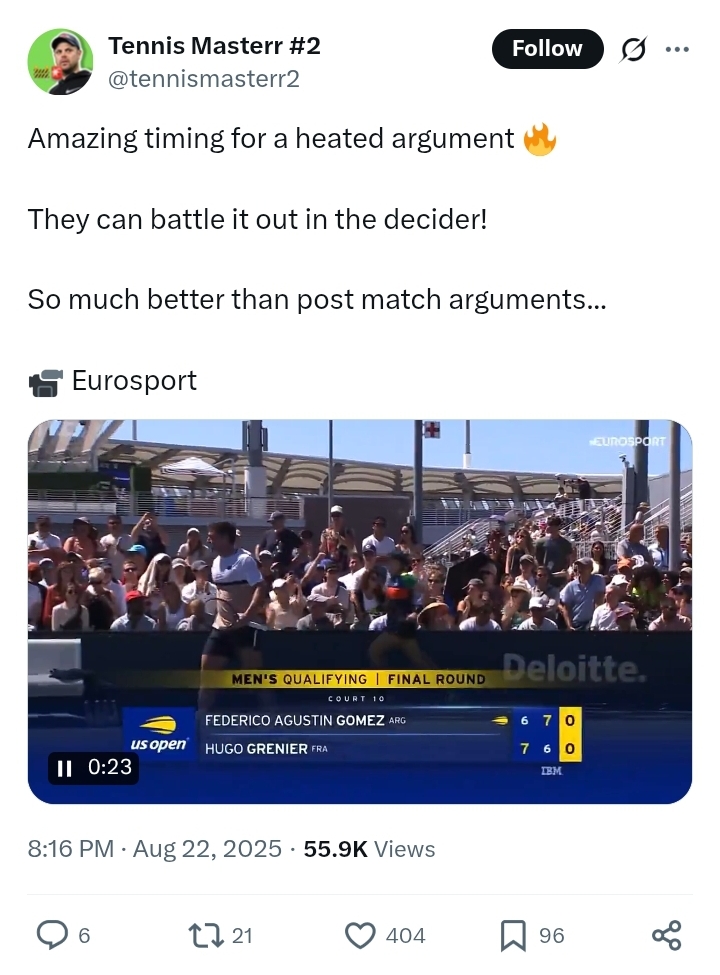The image size is (720, 975).
Task: Follow Tennis Masterr #2
Action: [x=547, y=49]
